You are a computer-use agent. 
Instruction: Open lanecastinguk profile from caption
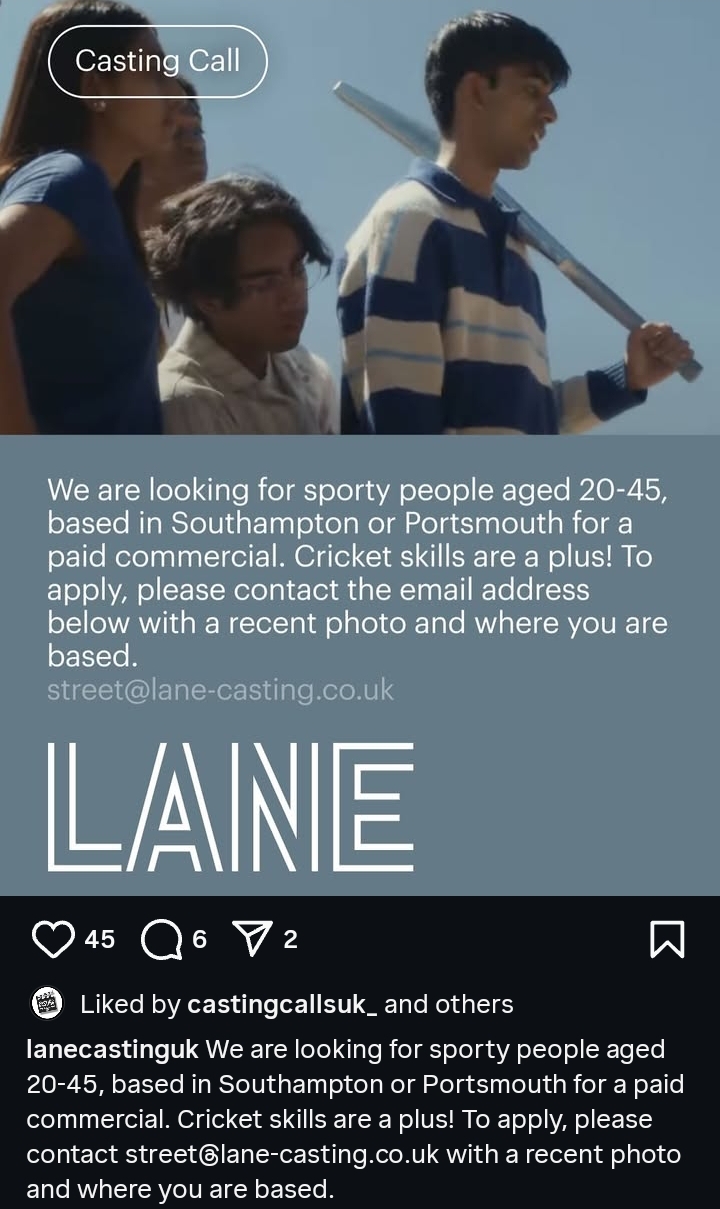tap(113, 1050)
